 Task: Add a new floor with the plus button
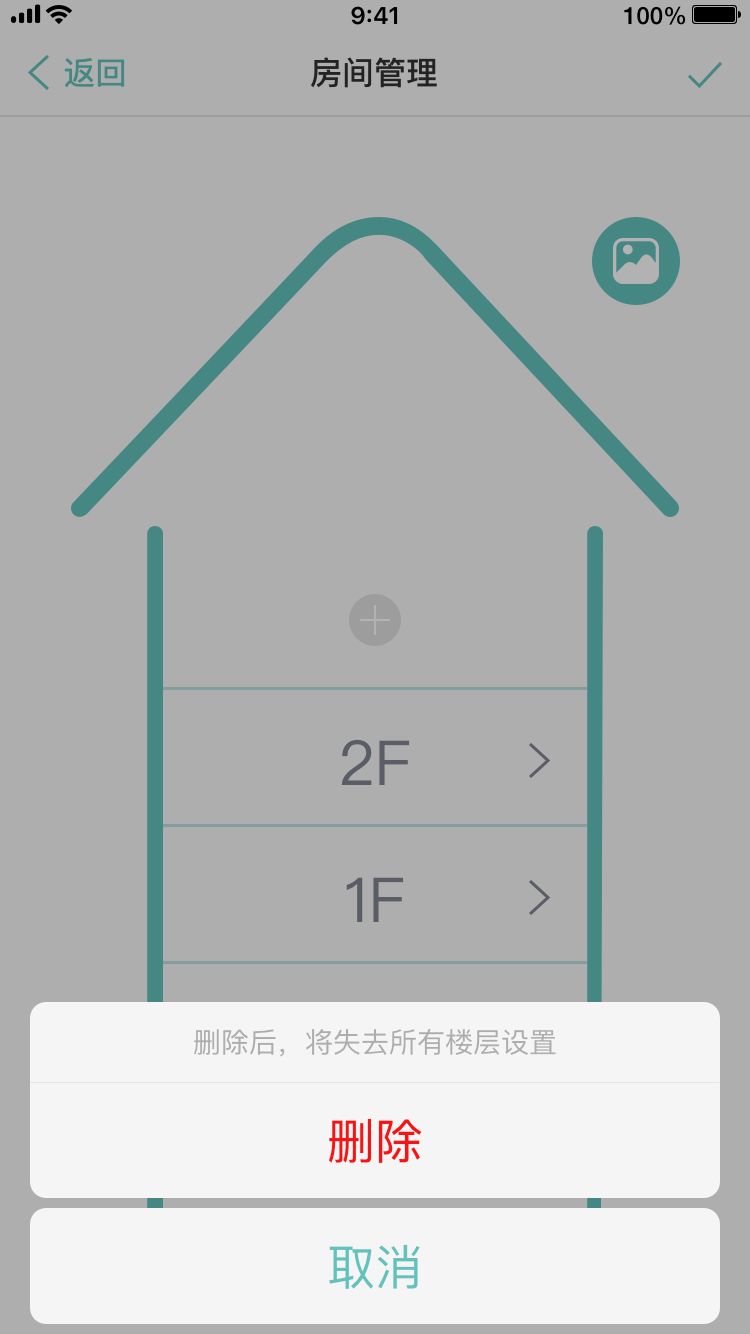(x=375, y=621)
